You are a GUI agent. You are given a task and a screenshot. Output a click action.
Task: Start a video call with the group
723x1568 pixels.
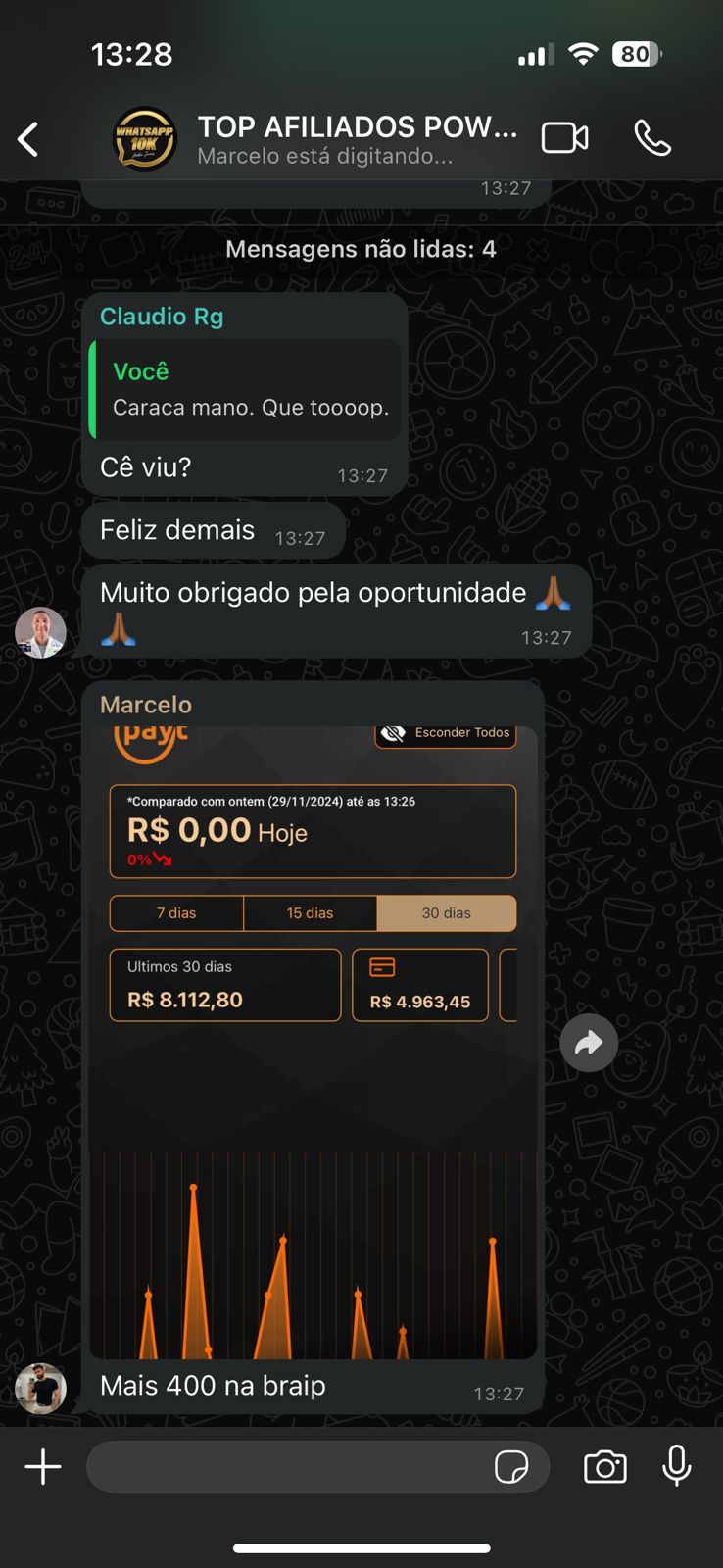pos(565,138)
